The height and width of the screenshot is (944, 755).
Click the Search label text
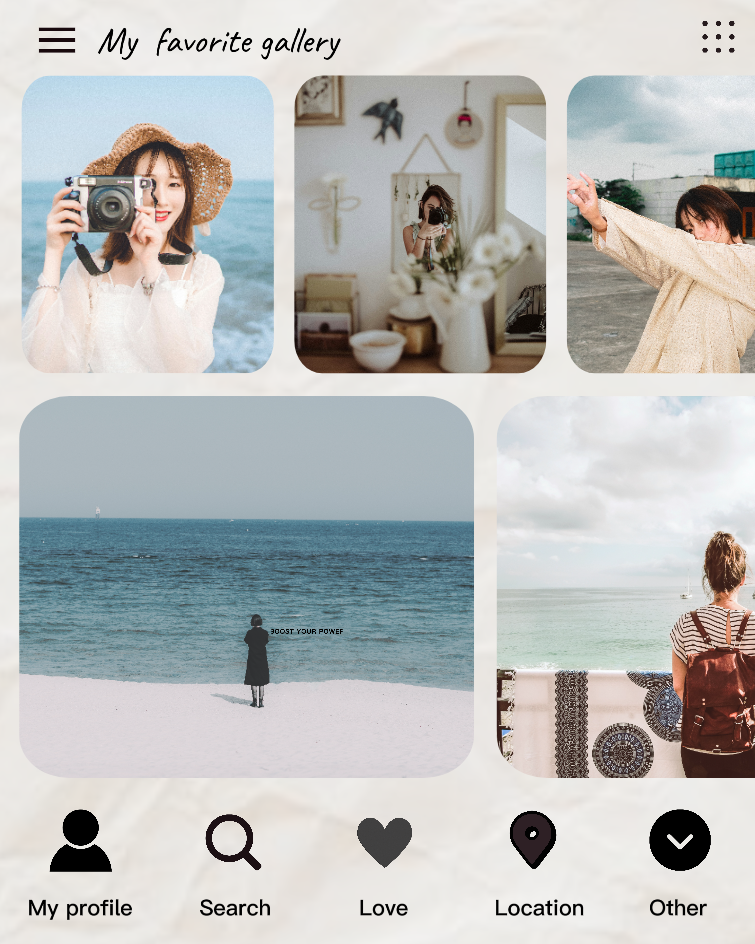pyautogui.click(x=234, y=908)
